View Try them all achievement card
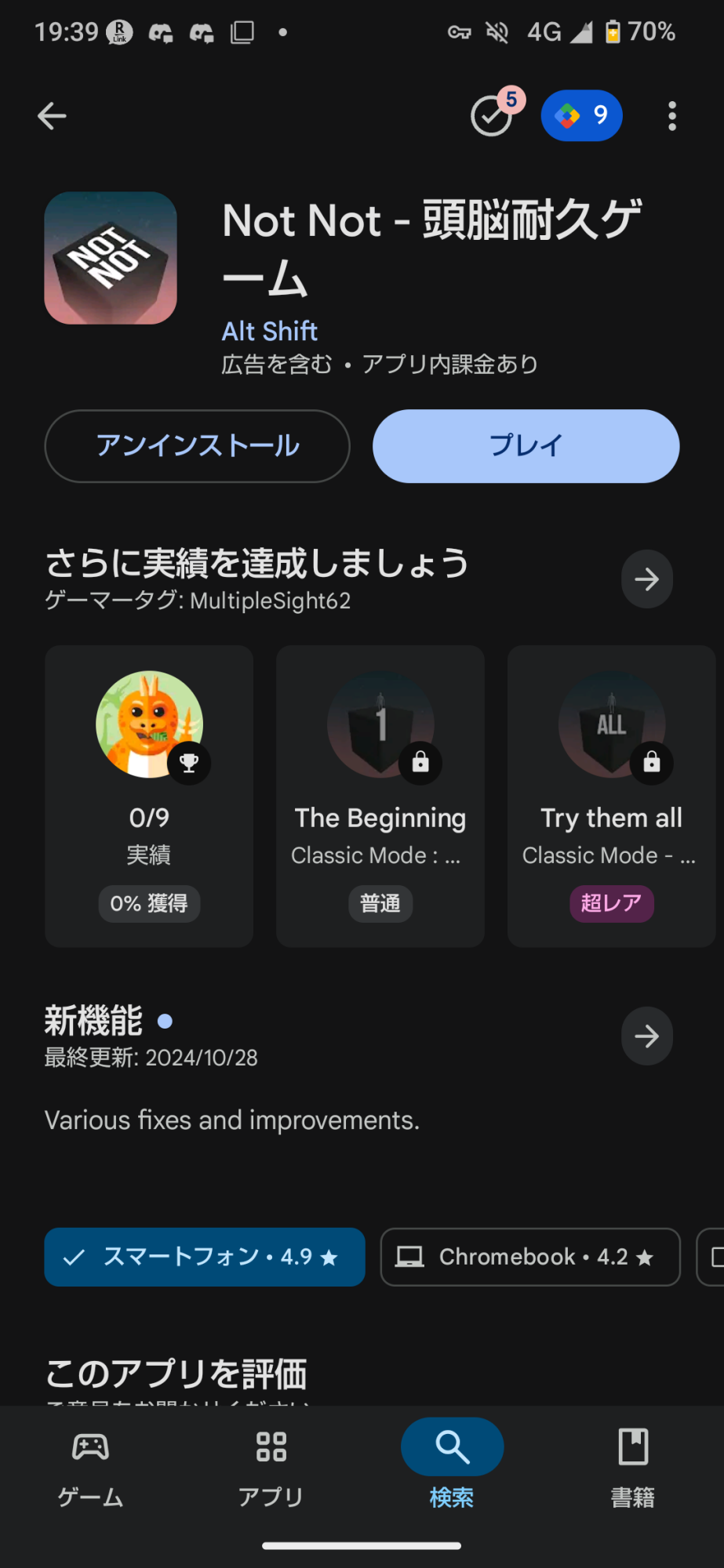The image size is (724, 1568). [612, 796]
